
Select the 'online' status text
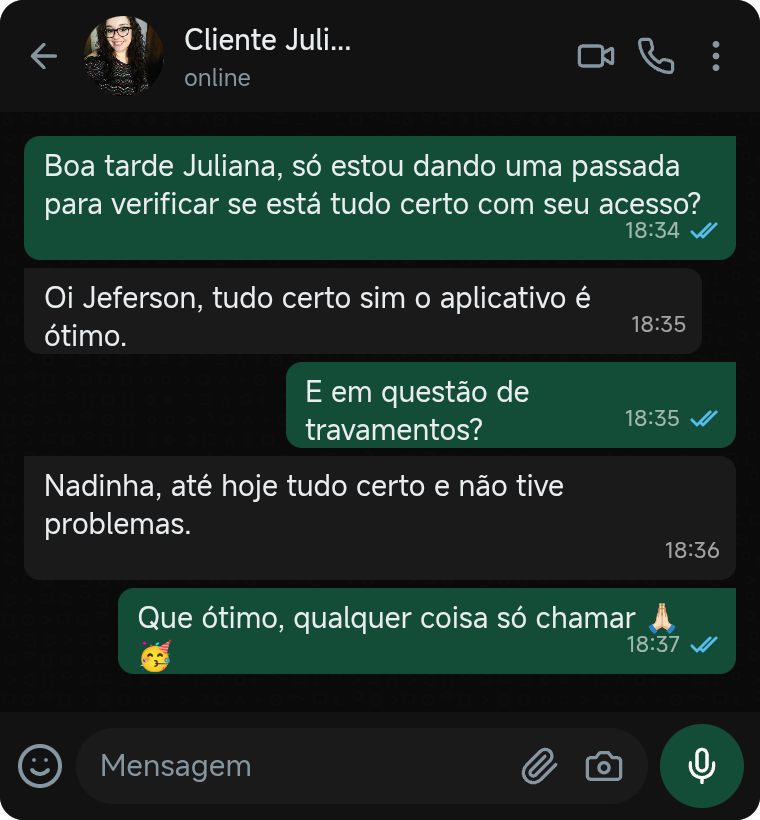[216, 77]
